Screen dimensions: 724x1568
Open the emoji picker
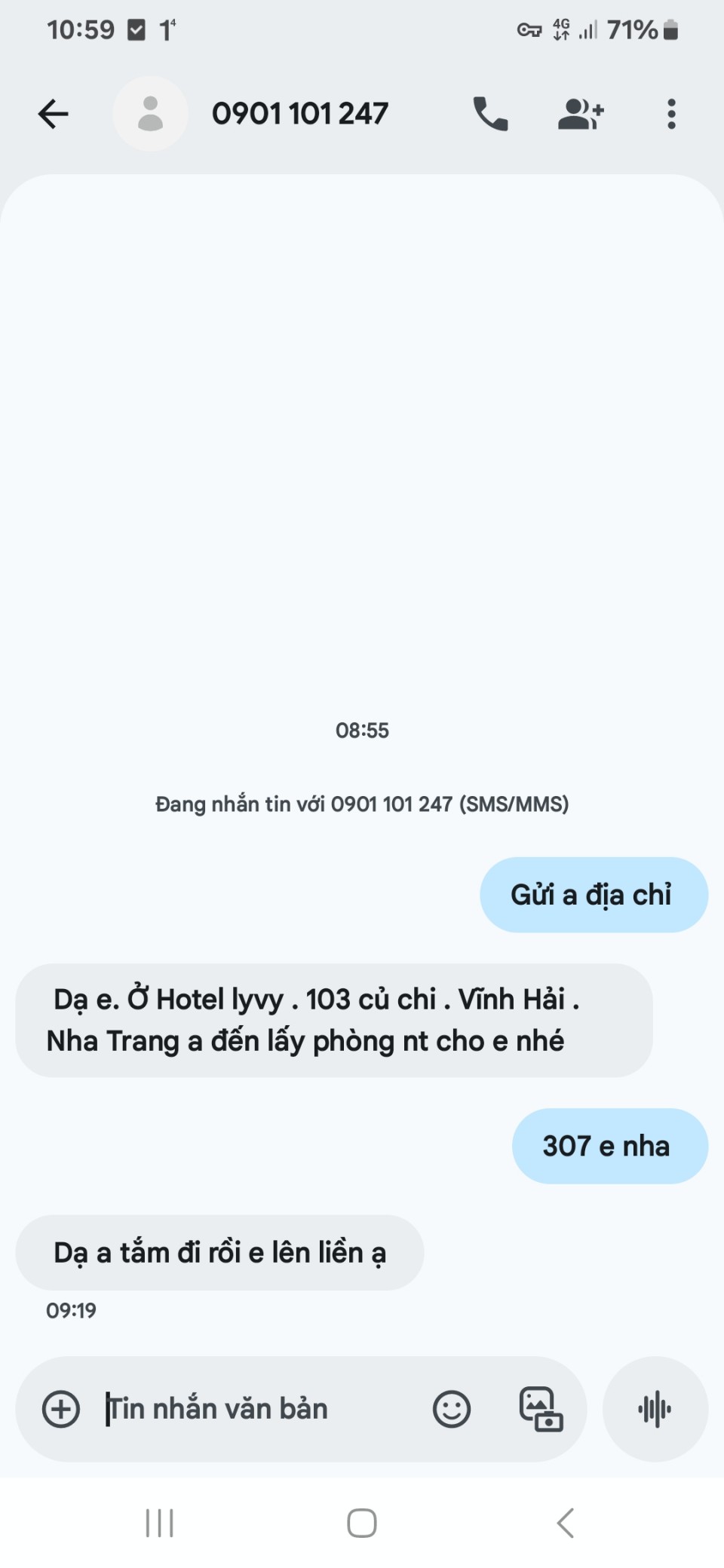[452, 1409]
